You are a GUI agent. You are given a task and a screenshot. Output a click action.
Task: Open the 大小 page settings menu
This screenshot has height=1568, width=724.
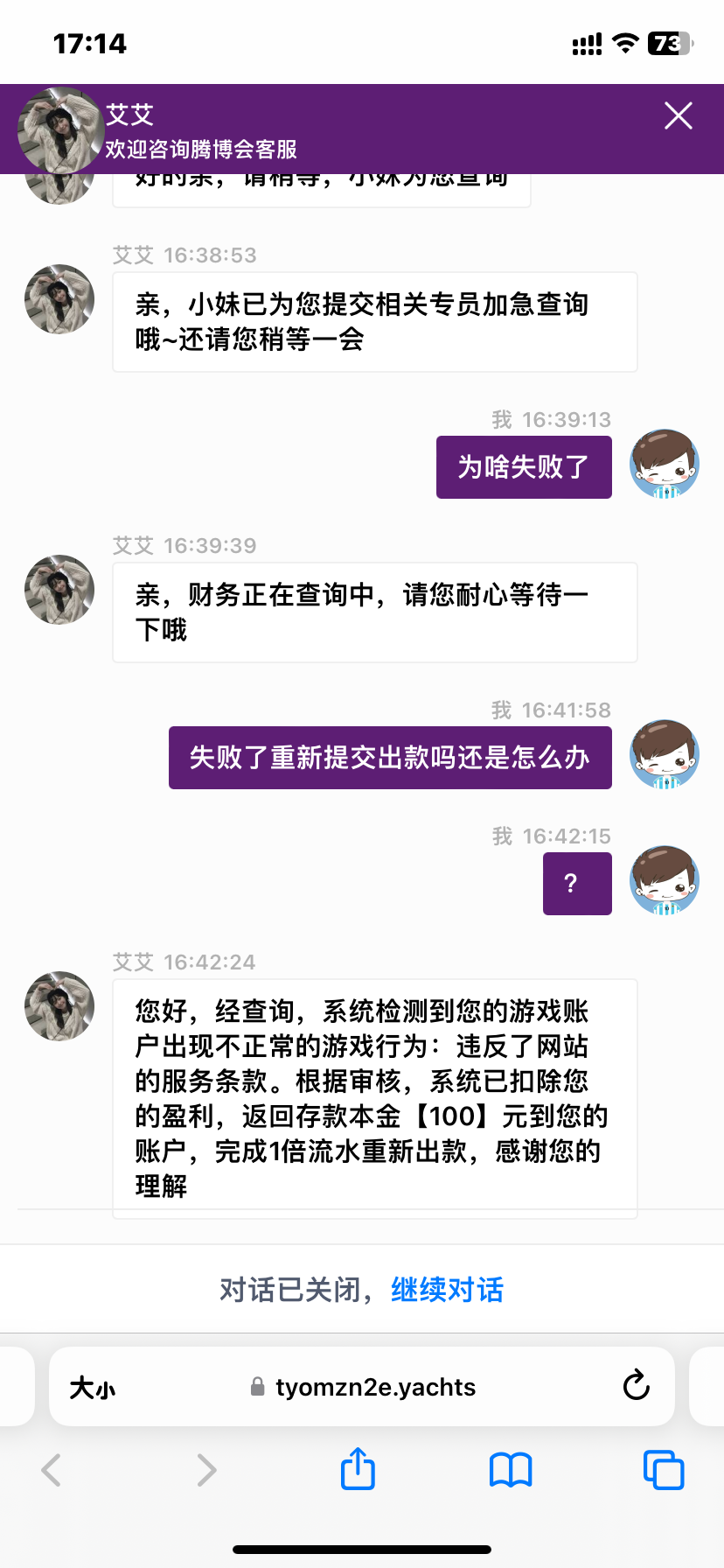(x=93, y=1388)
